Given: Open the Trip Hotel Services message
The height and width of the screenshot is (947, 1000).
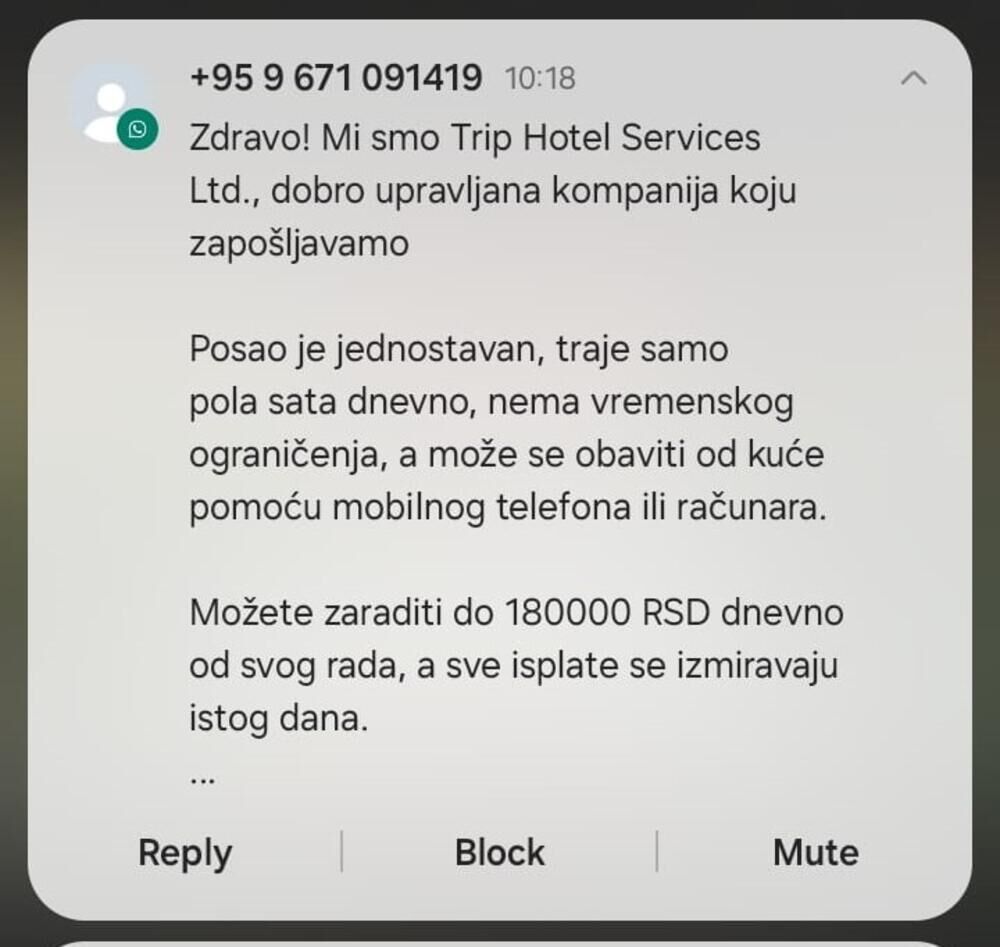Looking at the screenshot, I should (x=510, y=430).
